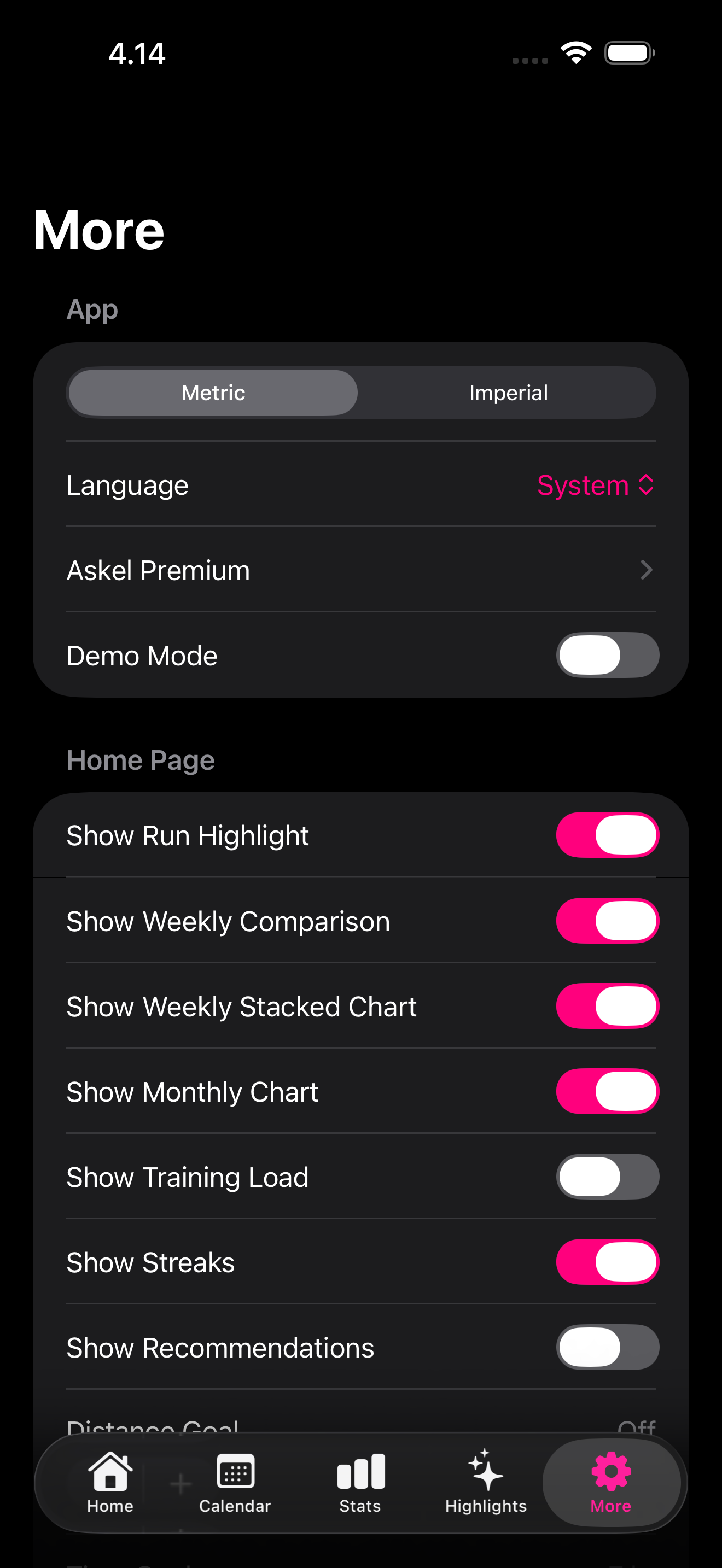
Task: Go to the Home tab
Action: pyautogui.click(x=110, y=1483)
